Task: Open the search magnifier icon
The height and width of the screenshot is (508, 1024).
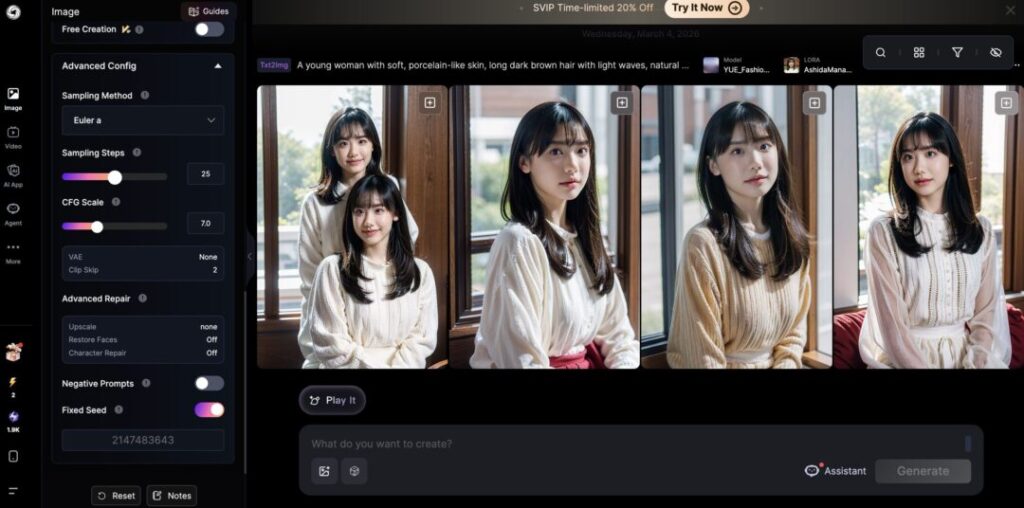Action: [x=880, y=52]
